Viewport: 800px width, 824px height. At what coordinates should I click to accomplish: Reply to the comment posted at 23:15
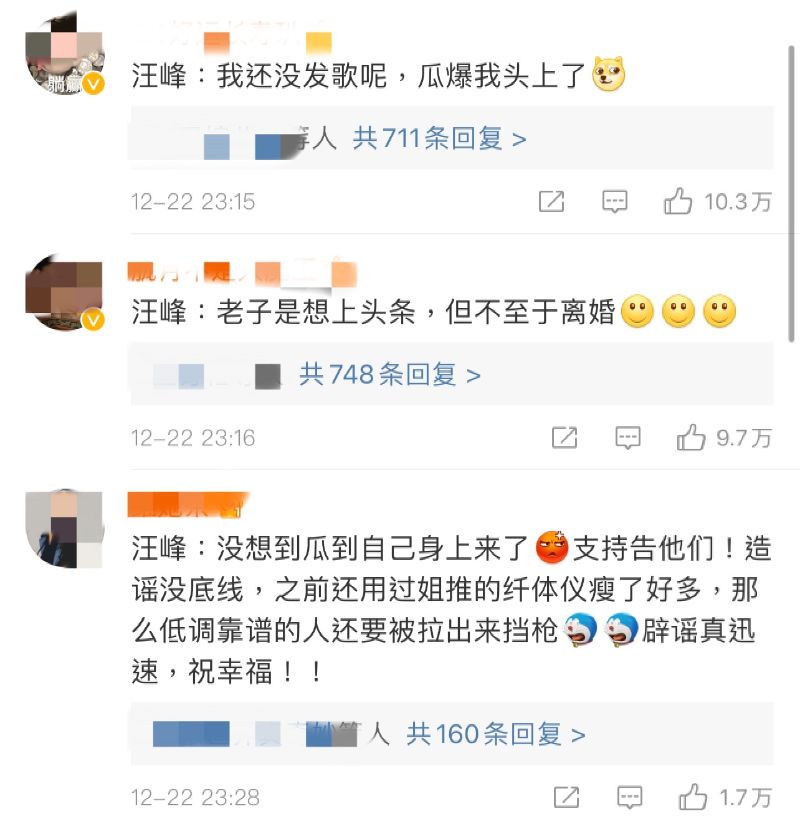(614, 202)
